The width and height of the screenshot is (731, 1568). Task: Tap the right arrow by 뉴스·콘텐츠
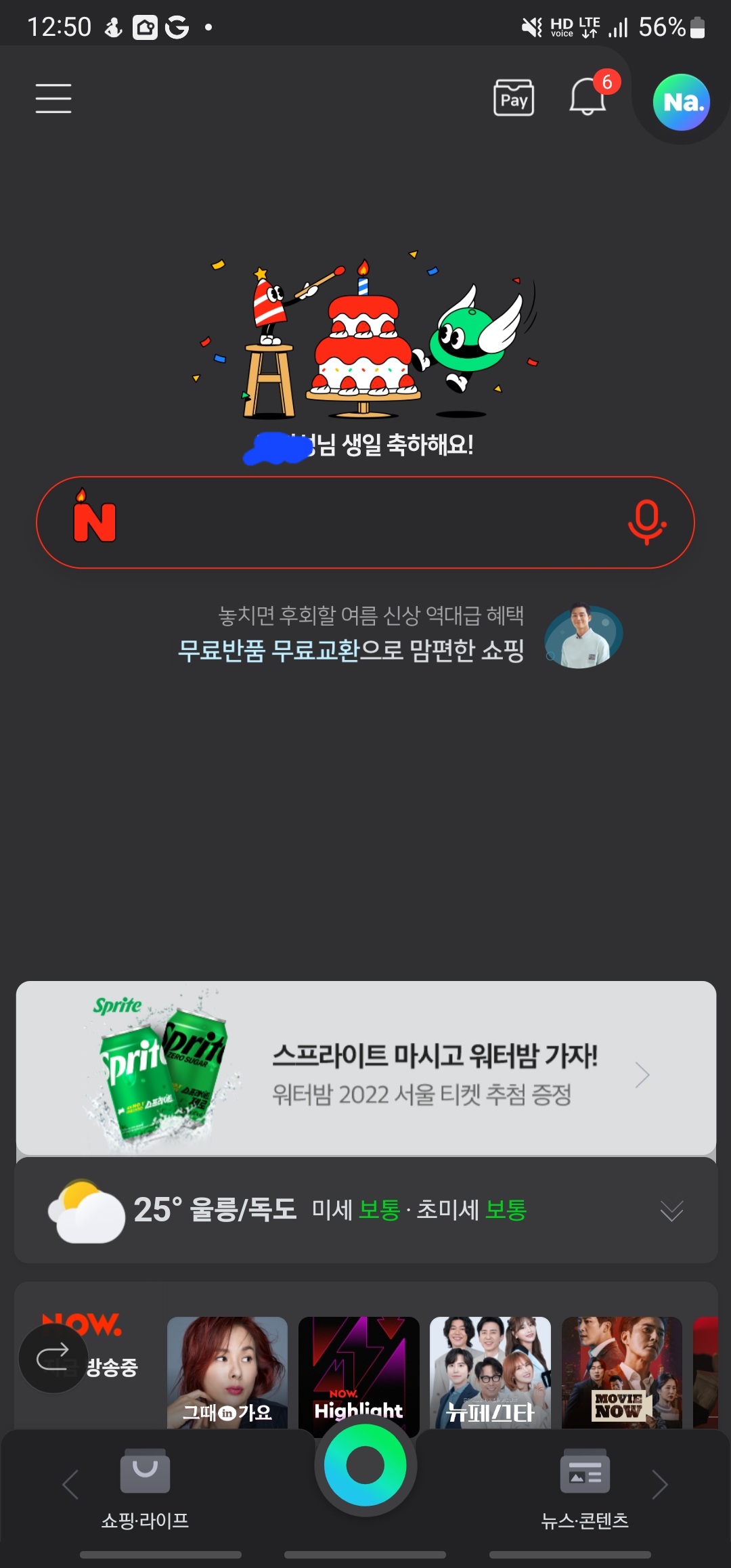(x=660, y=1485)
